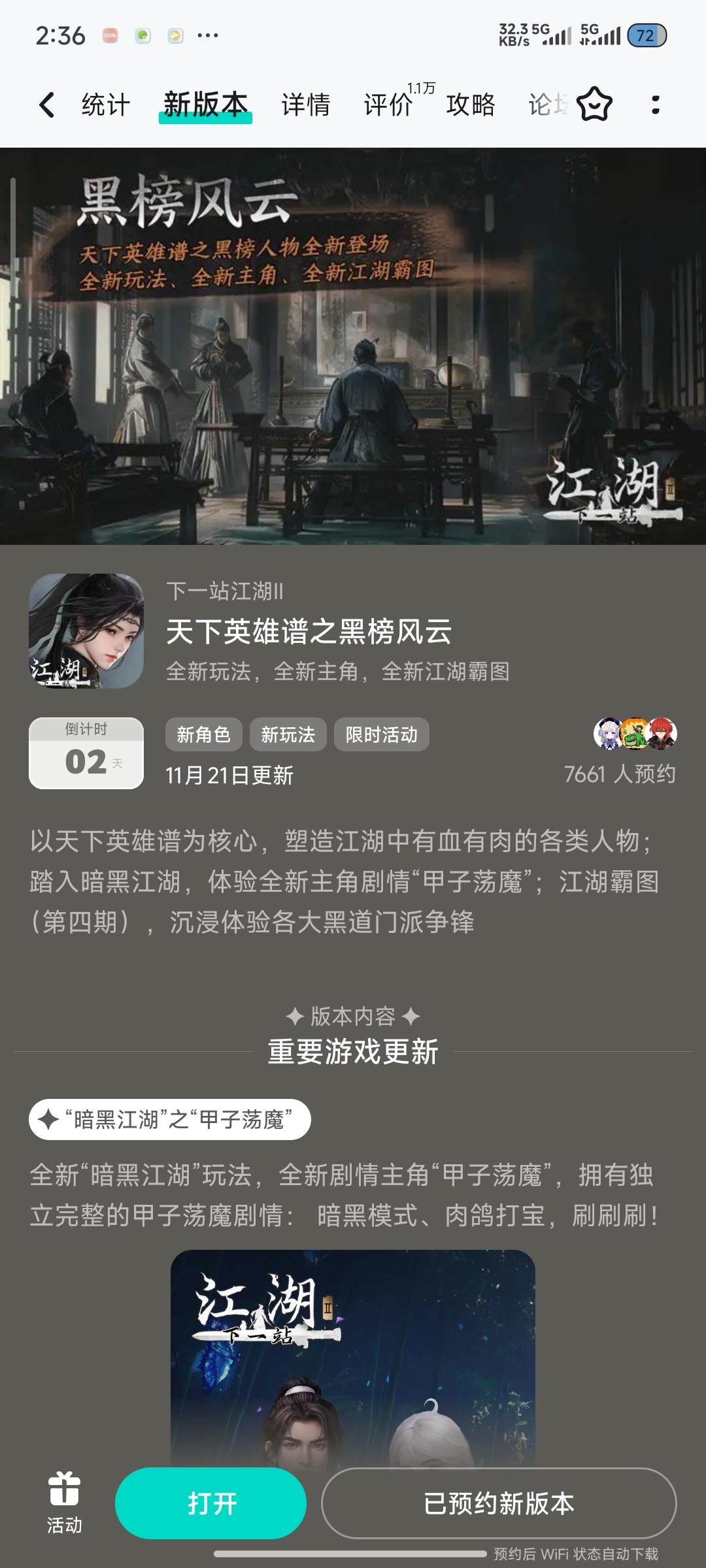Viewport: 706px width, 1568px height.
Task: Tap the 黑榜风云 banner image
Action: [353, 346]
